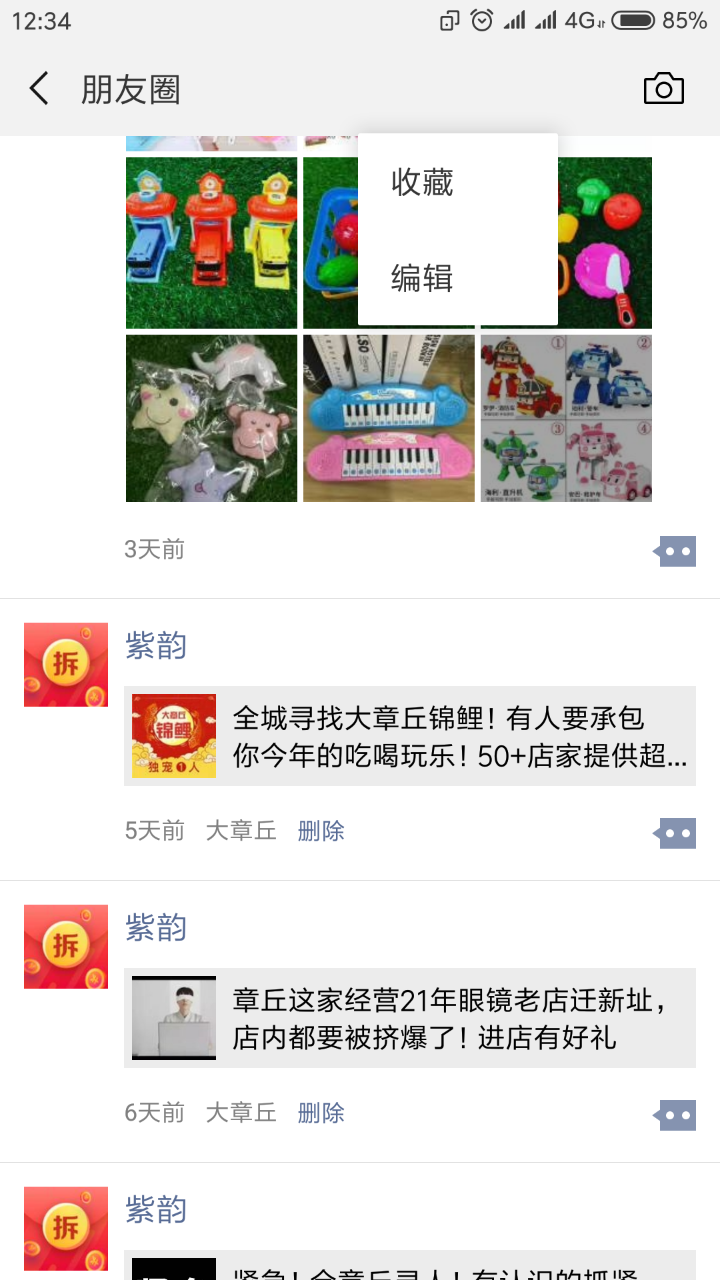This screenshot has width=720, height=1280.
Task: Open comment menu on the 5天前 post
Action: (x=676, y=833)
